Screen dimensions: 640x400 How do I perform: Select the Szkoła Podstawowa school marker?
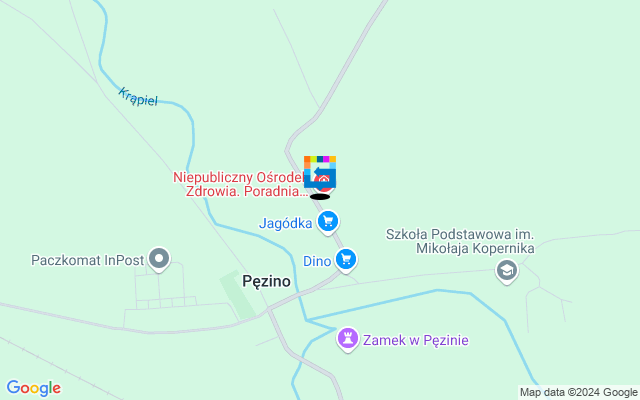tap(508, 271)
